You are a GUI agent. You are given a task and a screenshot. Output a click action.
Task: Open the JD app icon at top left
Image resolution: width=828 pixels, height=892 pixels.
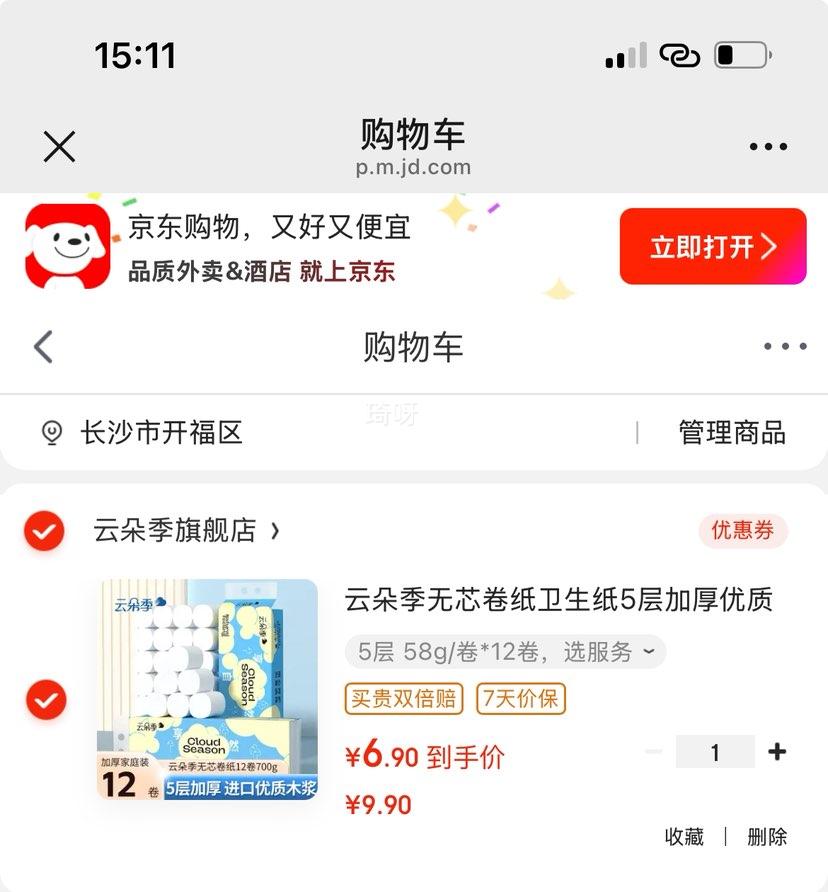click(x=62, y=245)
